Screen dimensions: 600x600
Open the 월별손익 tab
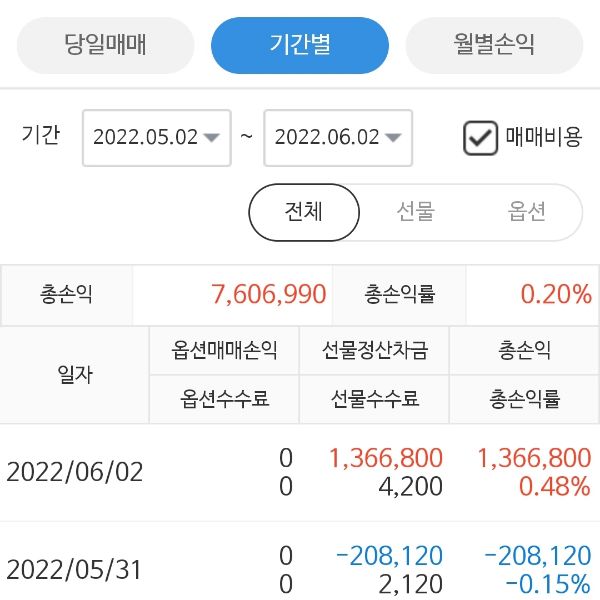[x=493, y=45]
